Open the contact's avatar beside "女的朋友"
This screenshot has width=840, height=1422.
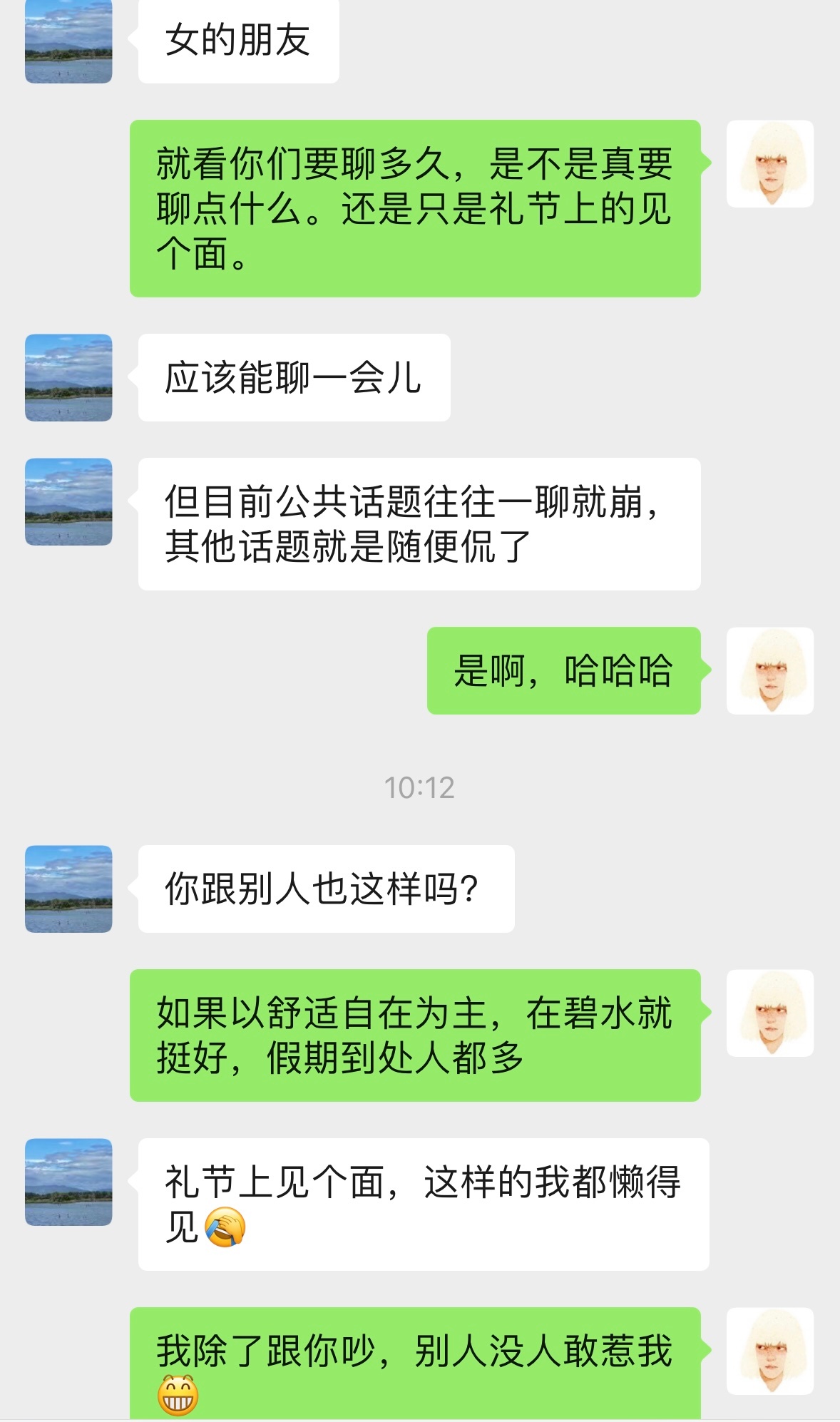(68, 41)
